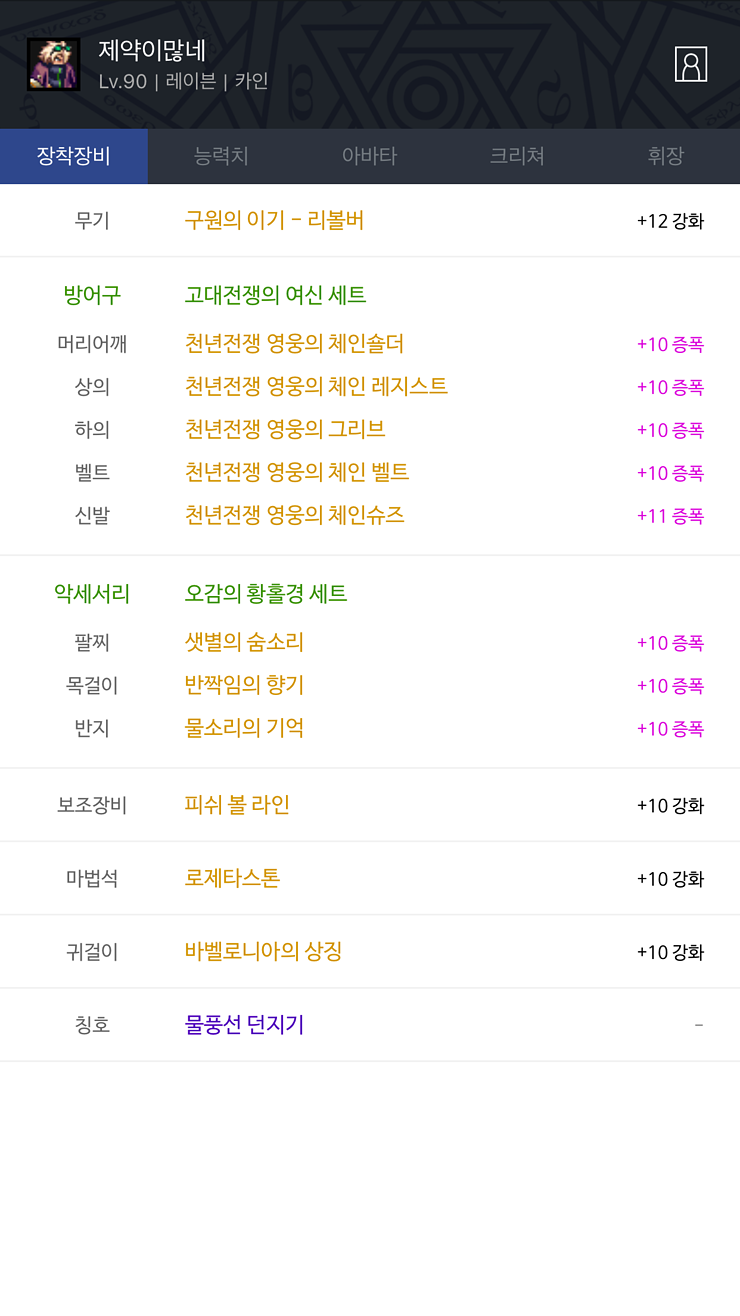
Task: Open 천년전쟁 영웅의 체인슈즈 item
Action: tap(294, 516)
